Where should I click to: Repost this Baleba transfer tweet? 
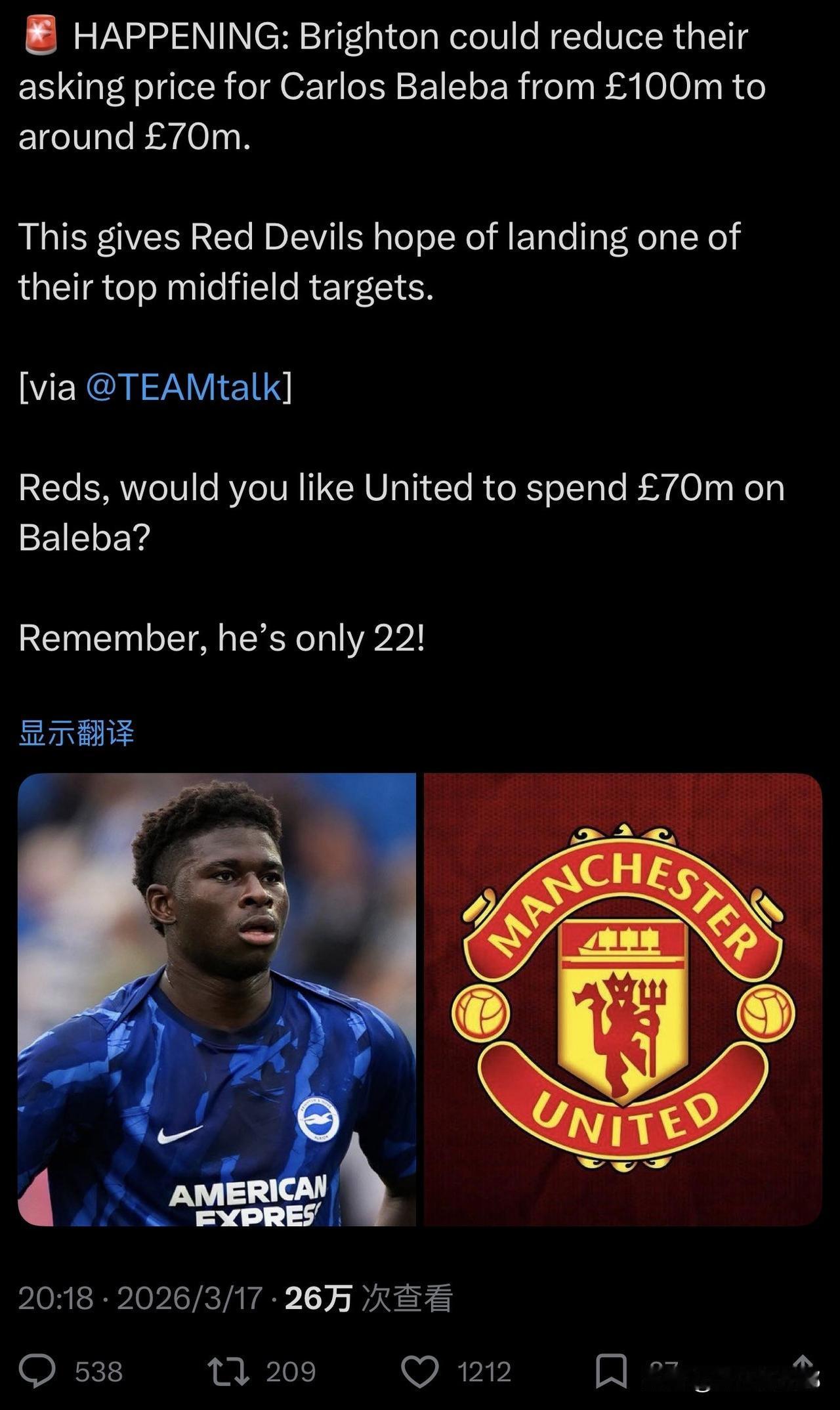click(x=228, y=1371)
